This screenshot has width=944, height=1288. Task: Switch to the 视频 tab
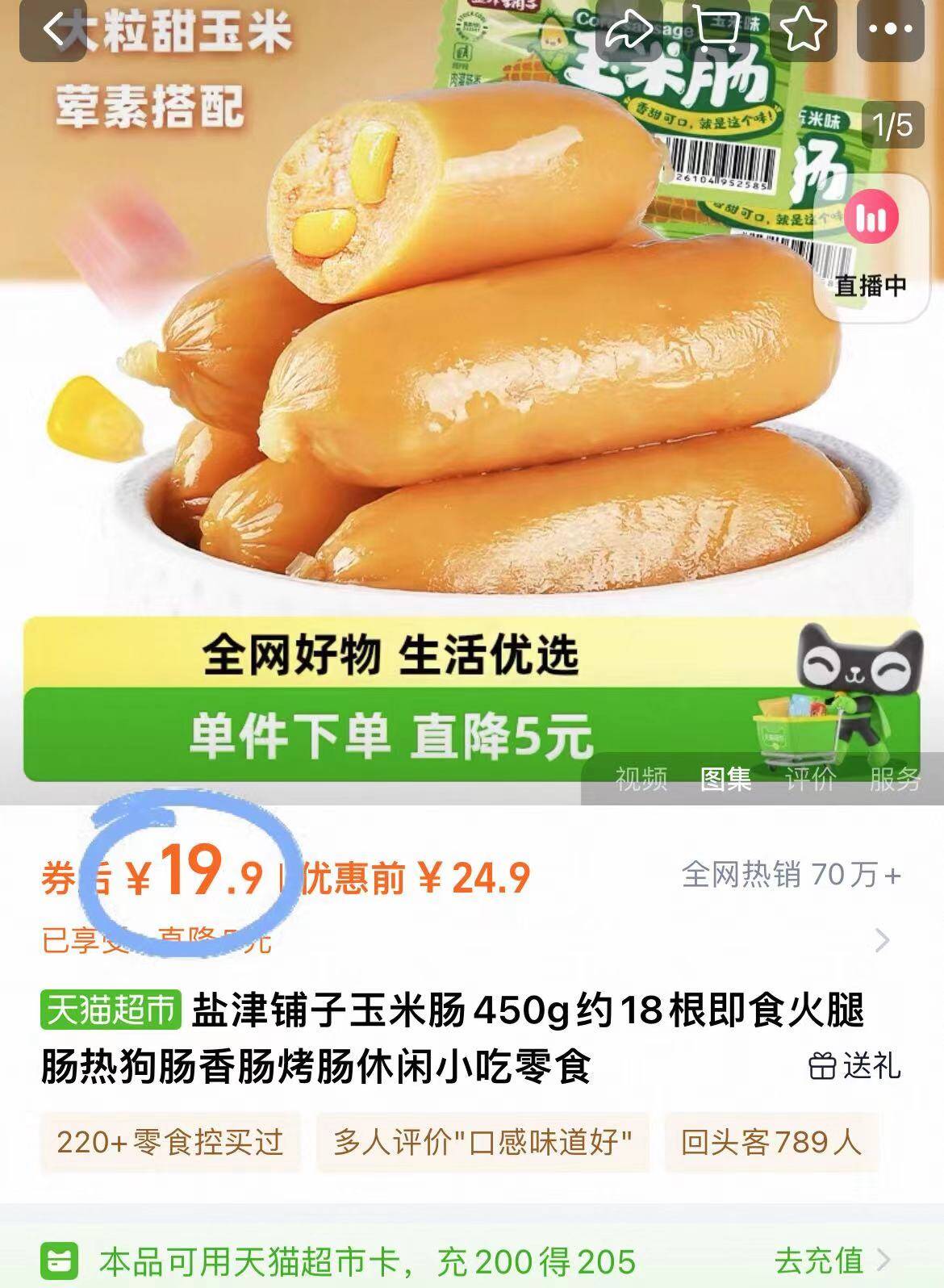tap(641, 779)
